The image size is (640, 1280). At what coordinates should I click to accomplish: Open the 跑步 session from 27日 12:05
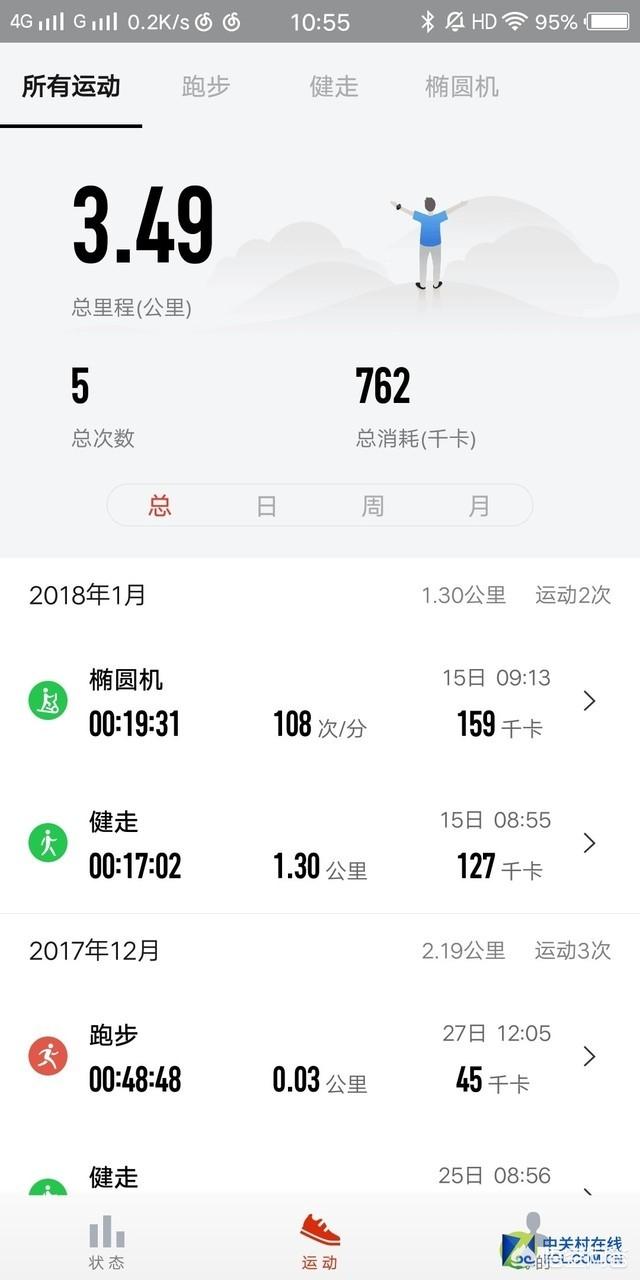(320, 1057)
